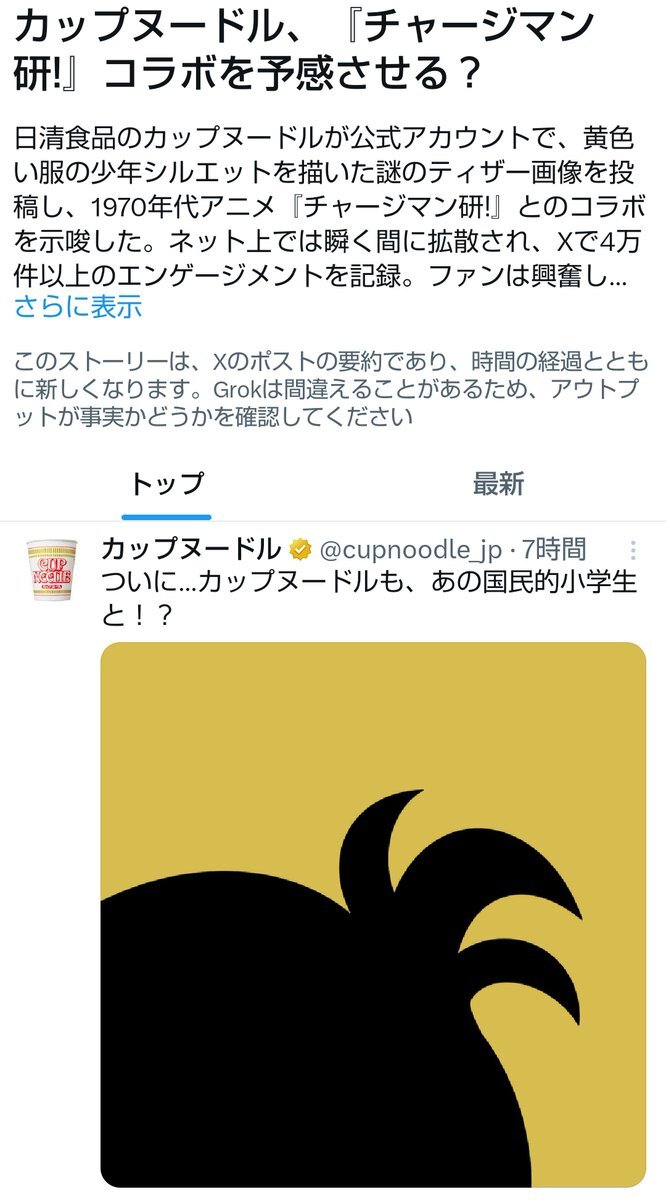The width and height of the screenshot is (666, 1200).
Task: Open the post's overflow menu
Action: pos(632,551)
